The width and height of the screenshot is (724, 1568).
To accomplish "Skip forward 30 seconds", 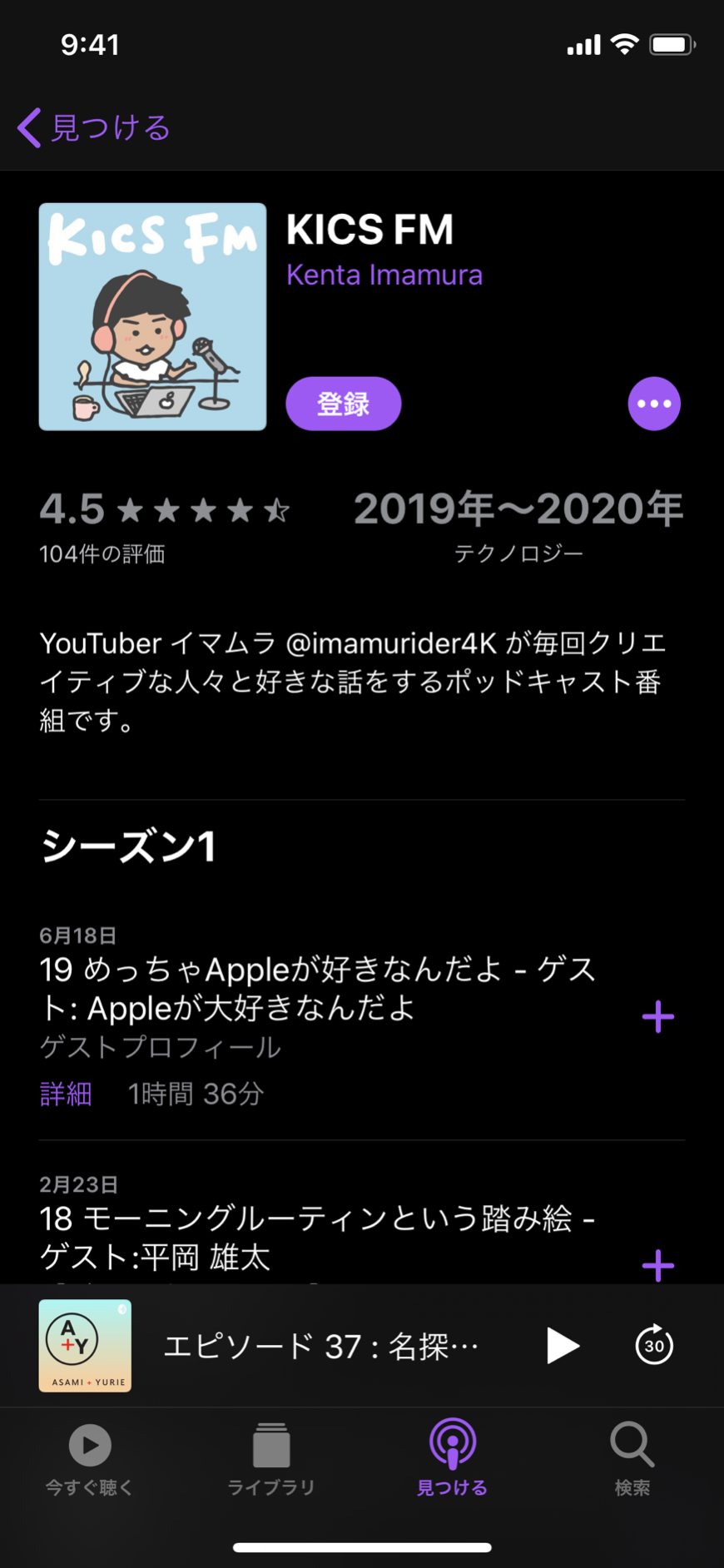I will click(654, 1345).
